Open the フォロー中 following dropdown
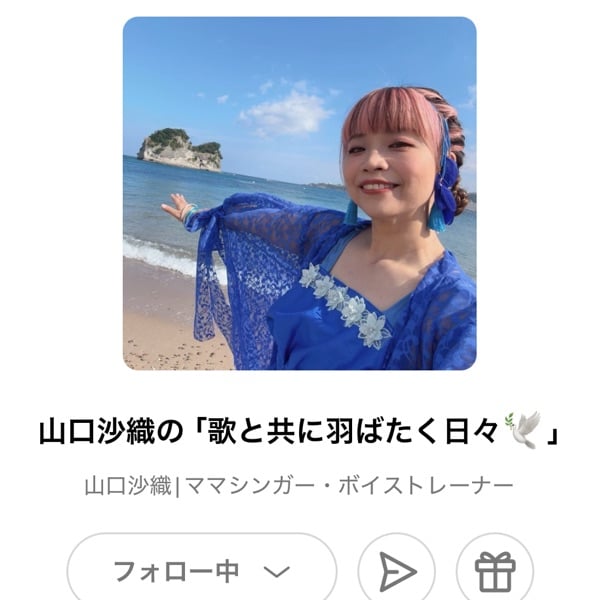Screen dimensions: 600x600 201,571
